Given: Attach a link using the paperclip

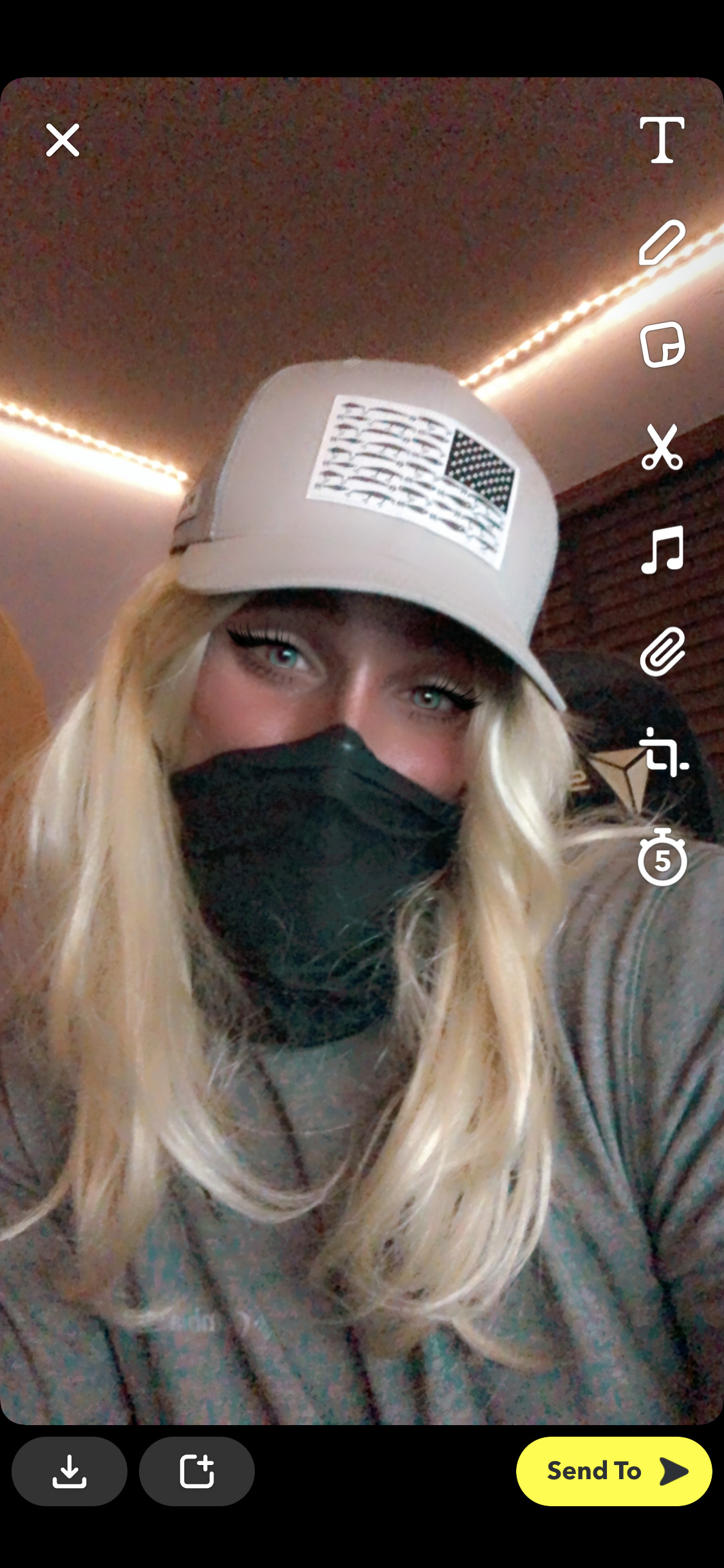Looking at the screenshot, I should tap(662, 651).
